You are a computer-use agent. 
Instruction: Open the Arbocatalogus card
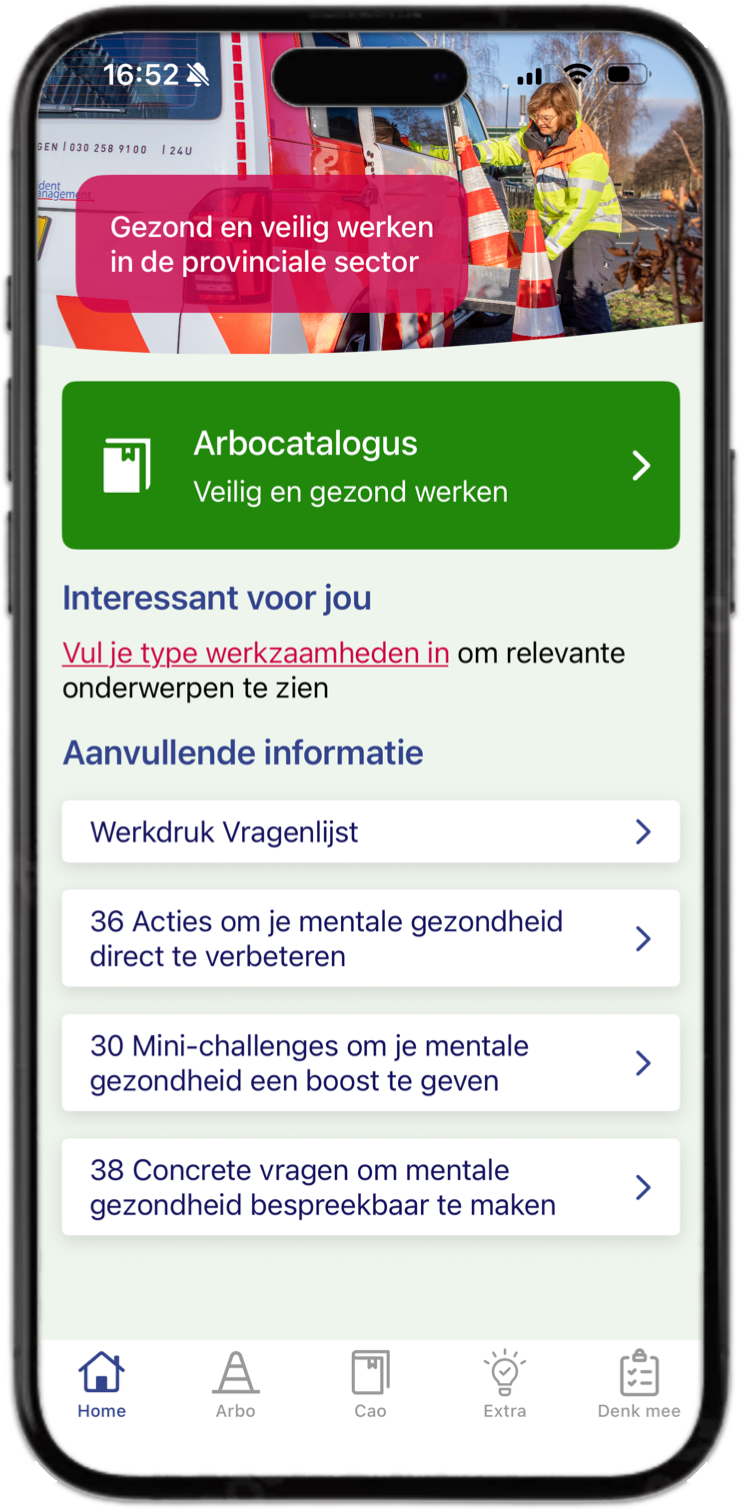[370, 465]
